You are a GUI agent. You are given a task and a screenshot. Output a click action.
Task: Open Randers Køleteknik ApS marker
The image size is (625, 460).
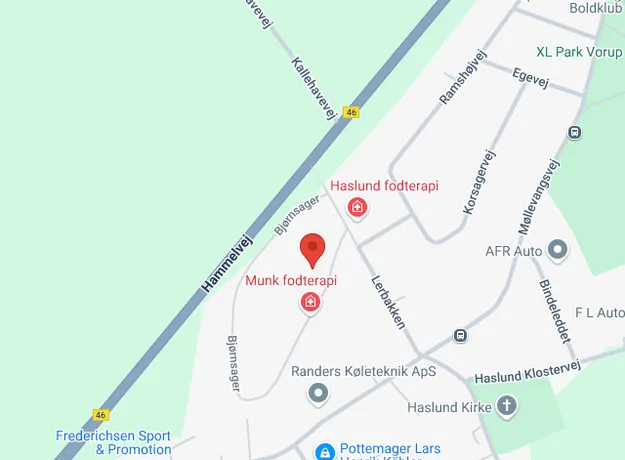(x=318, y=392)
